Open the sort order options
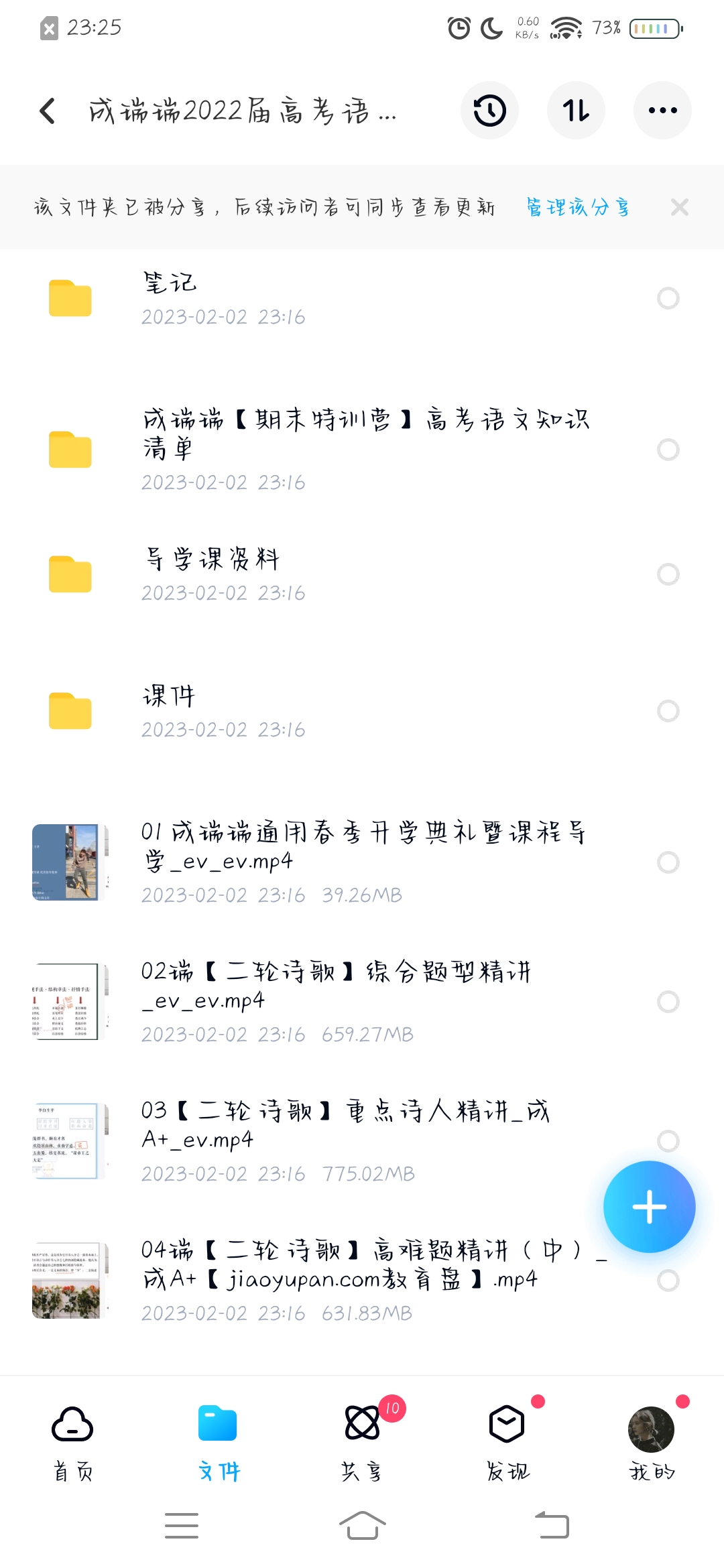Screen dimensions: 724x1568 tap(576, 111)
